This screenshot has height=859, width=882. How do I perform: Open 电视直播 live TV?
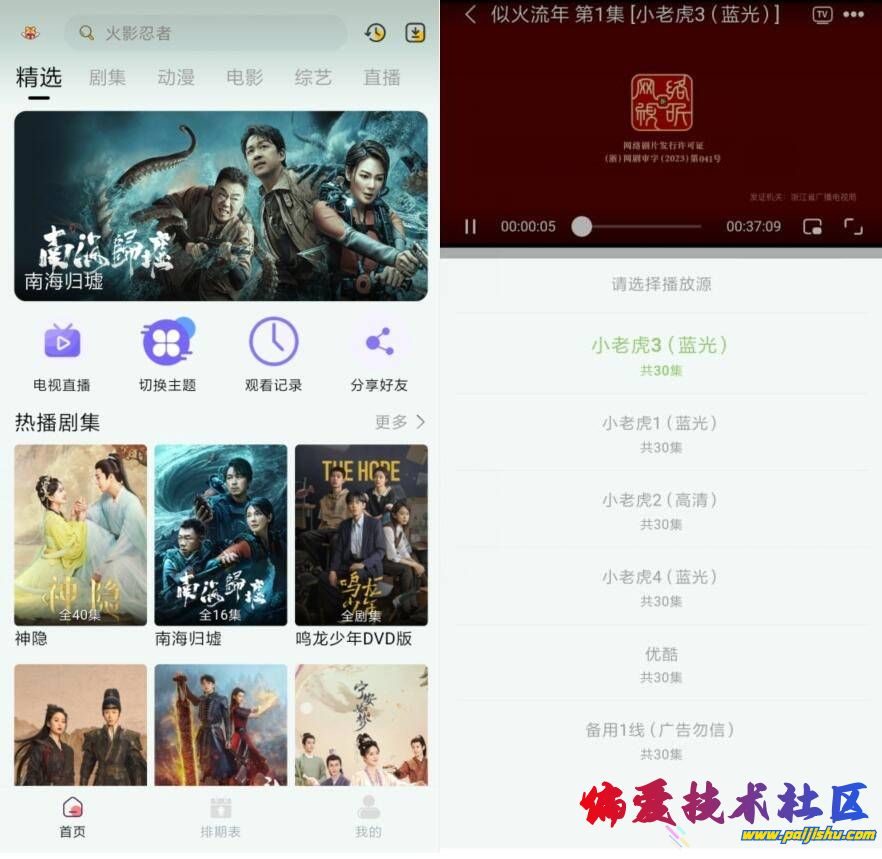(x=62, y=355)
